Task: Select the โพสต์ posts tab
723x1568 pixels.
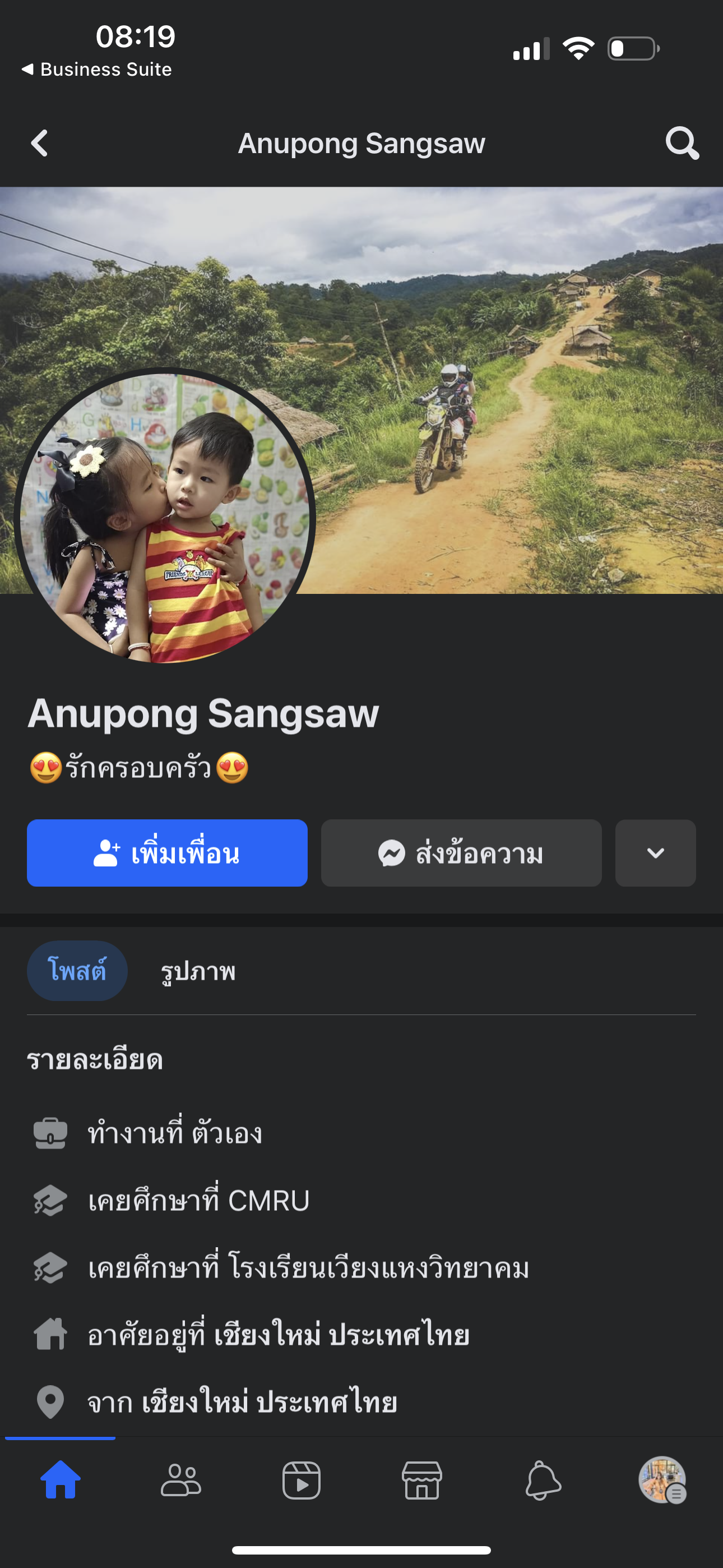Action: [77, 971]
